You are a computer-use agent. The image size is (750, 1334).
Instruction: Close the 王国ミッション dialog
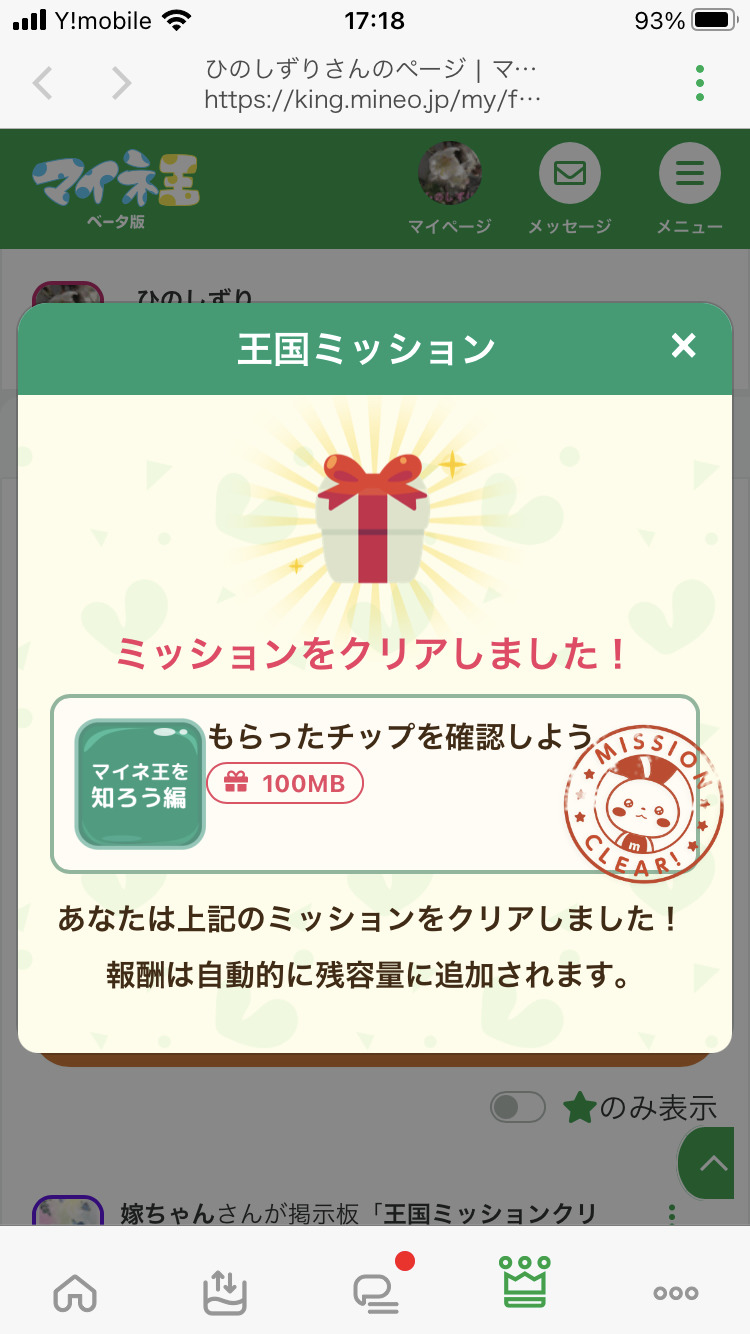pyautogui.click(x=683, y=346)
